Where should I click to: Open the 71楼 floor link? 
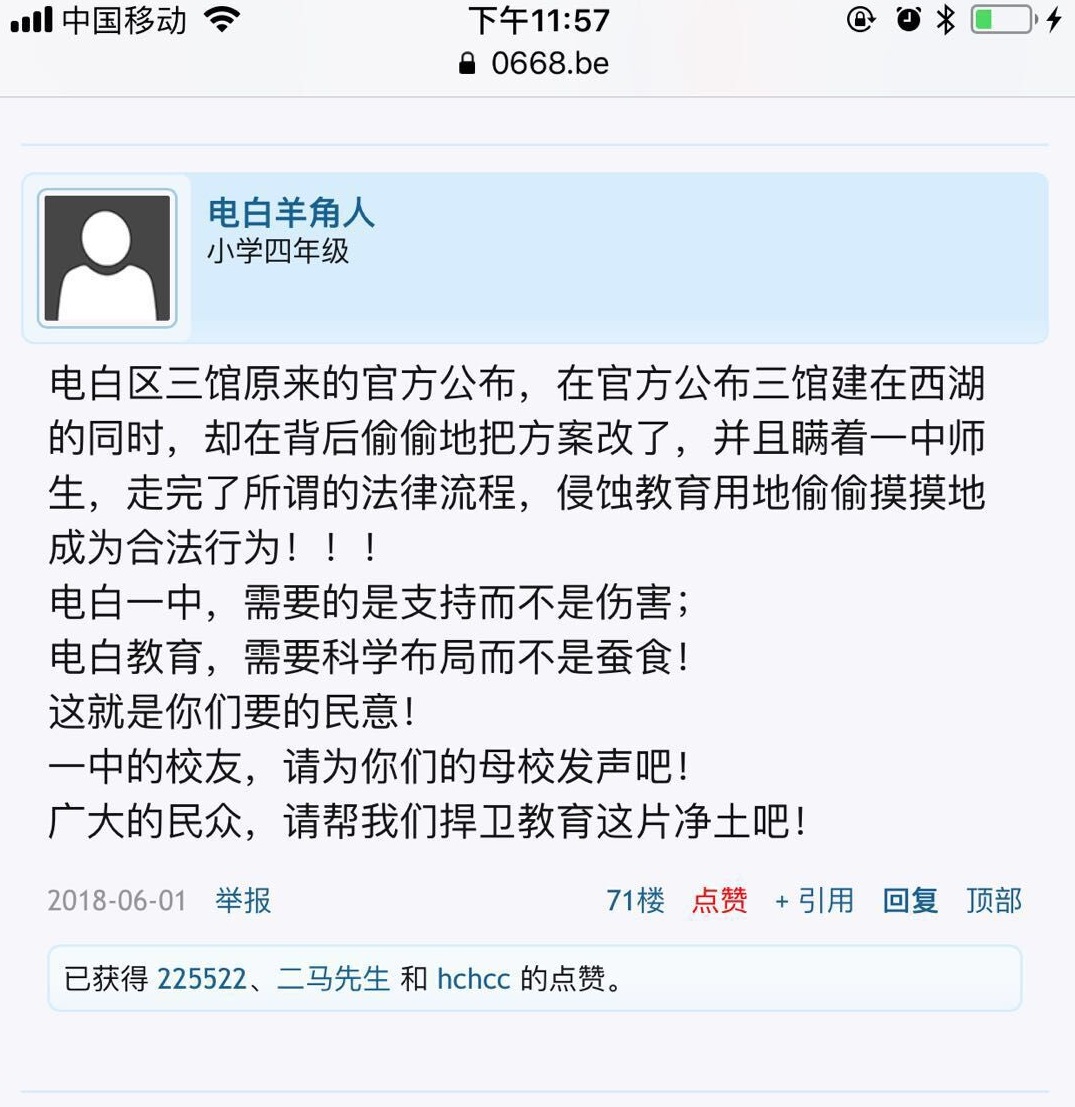tap(635, 900)
